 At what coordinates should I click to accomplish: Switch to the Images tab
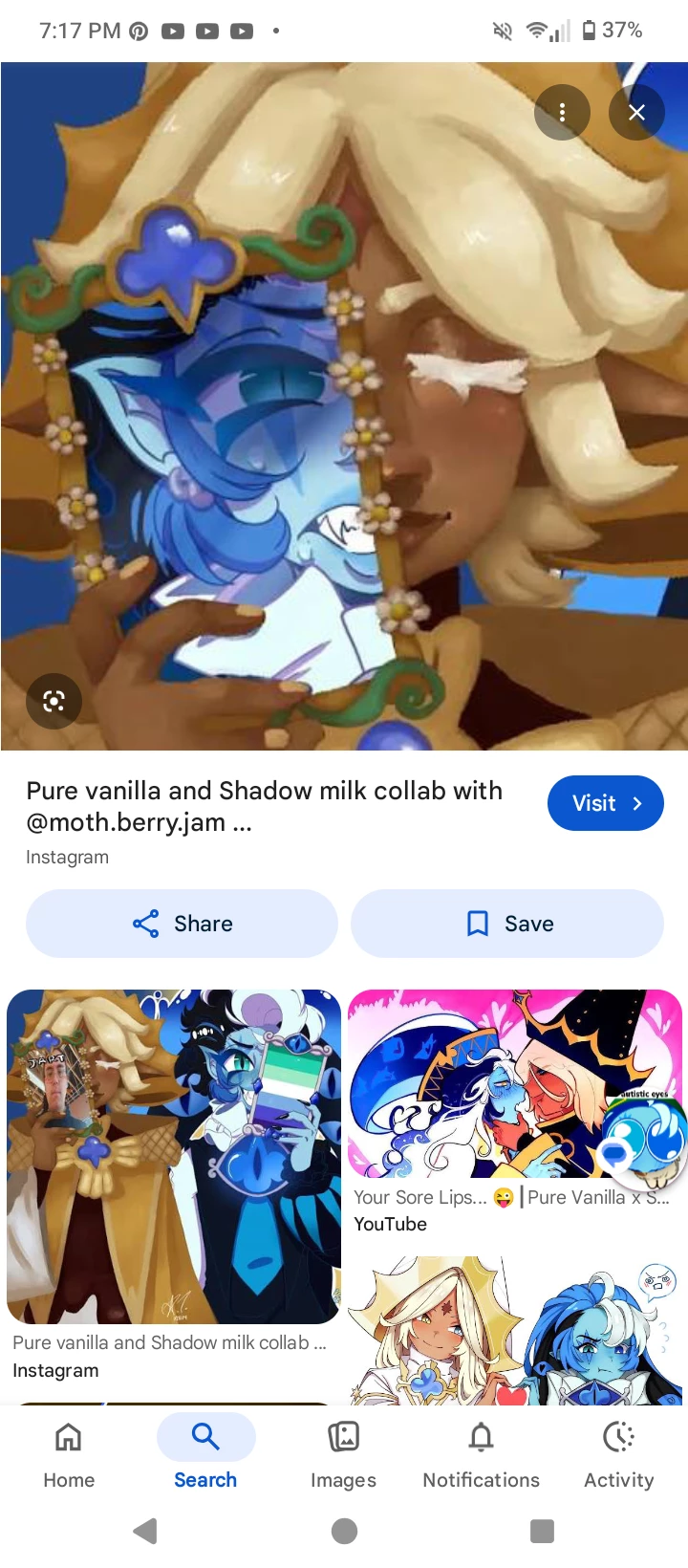(343, 1454)
